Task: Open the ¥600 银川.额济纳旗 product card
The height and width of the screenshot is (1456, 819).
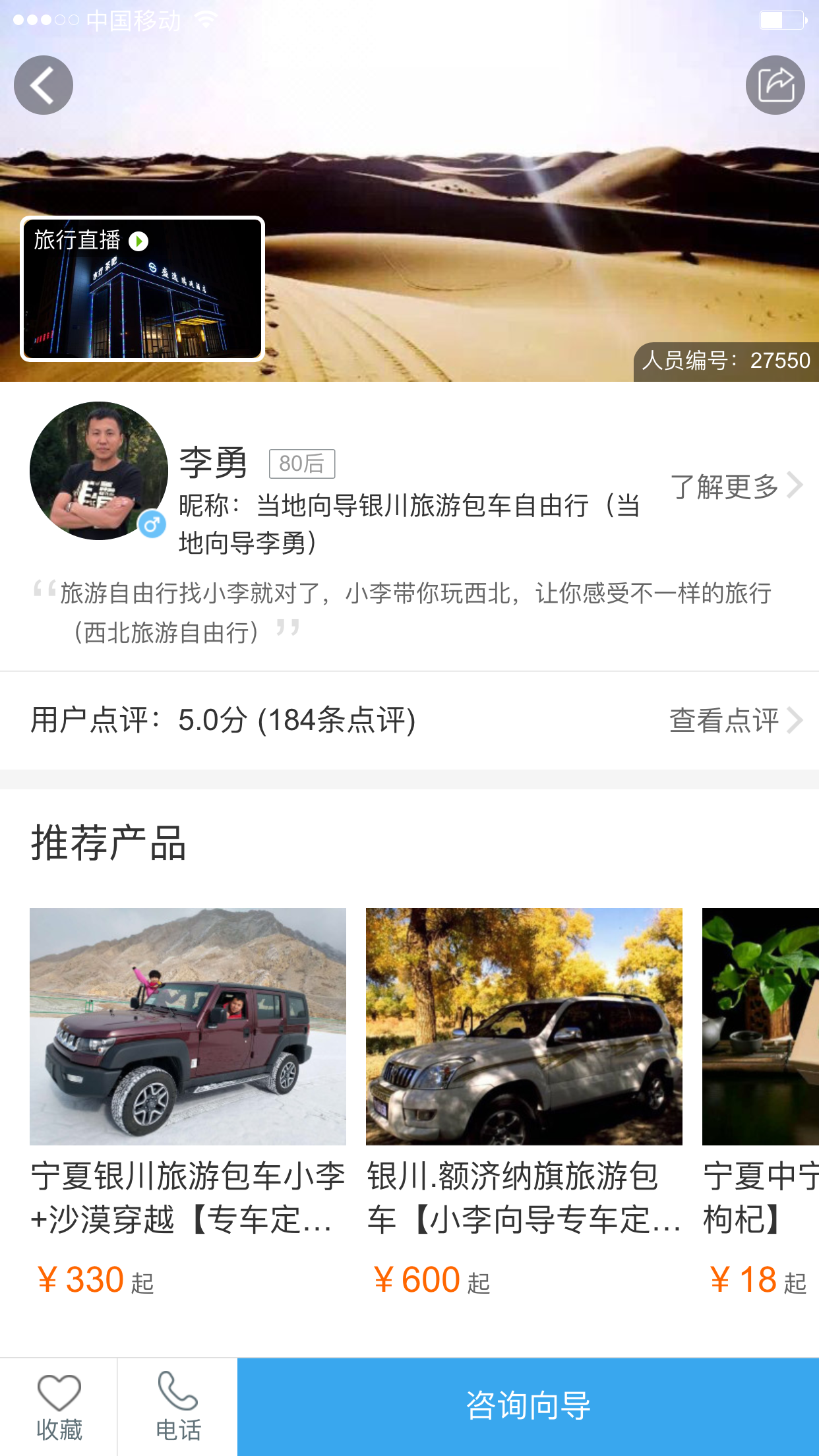Action: [524, 1103]
